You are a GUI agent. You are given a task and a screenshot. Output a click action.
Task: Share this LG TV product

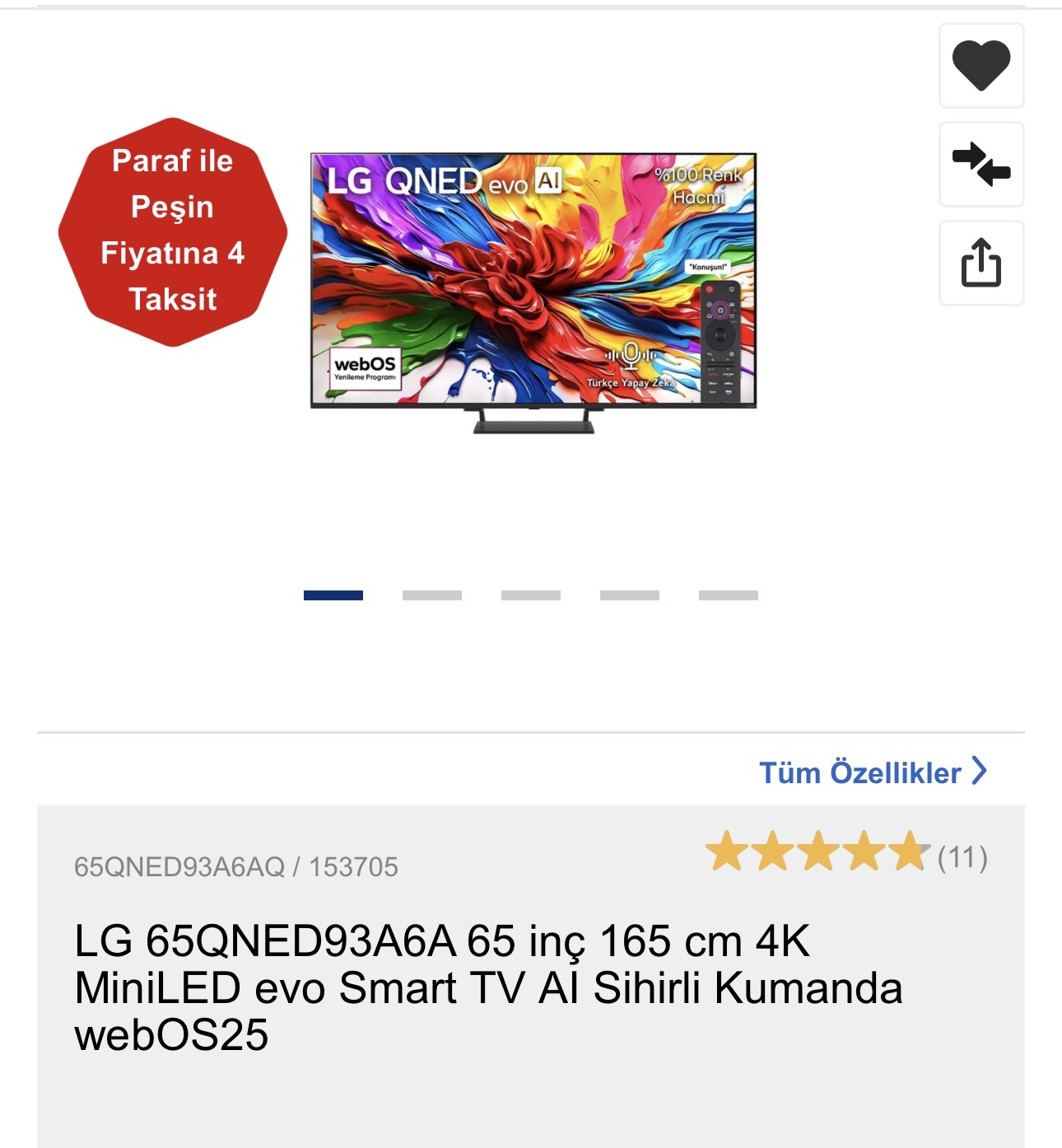click(981, 264)
